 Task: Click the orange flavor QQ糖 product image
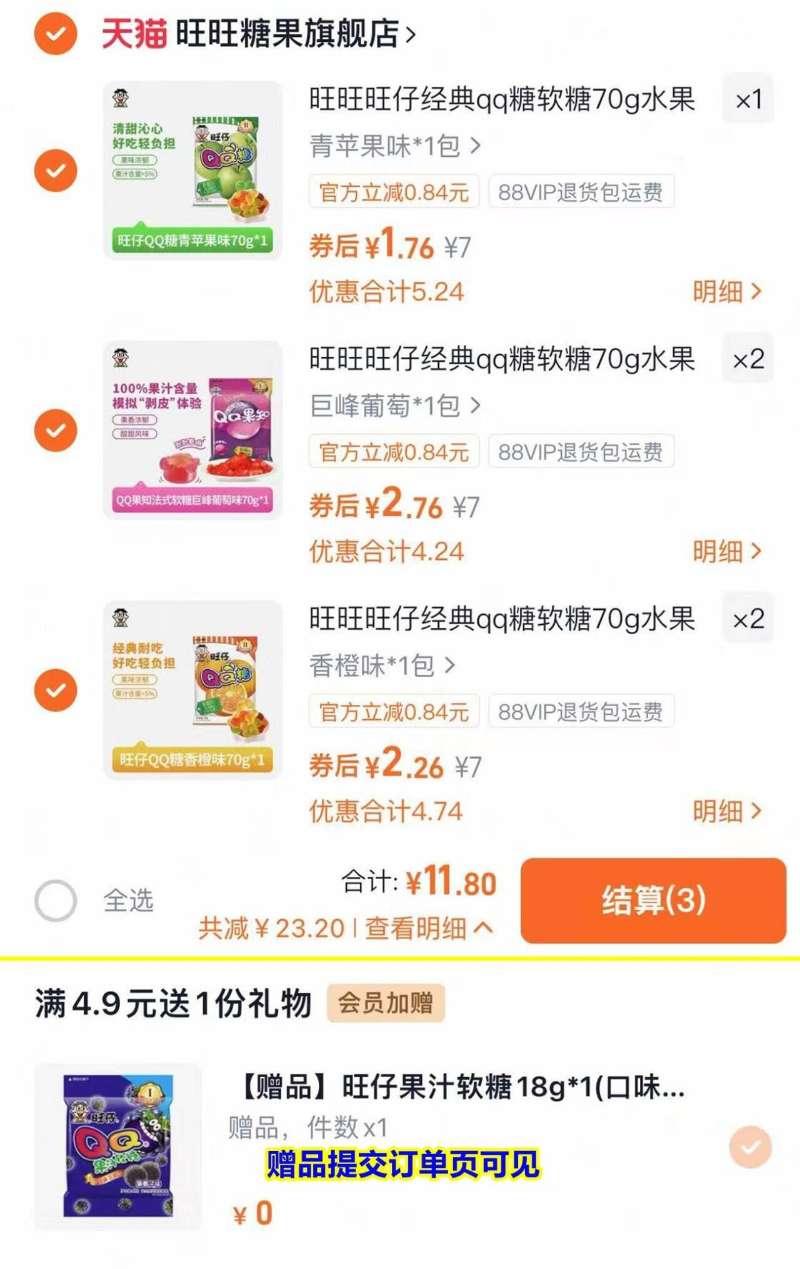(193, 692)
